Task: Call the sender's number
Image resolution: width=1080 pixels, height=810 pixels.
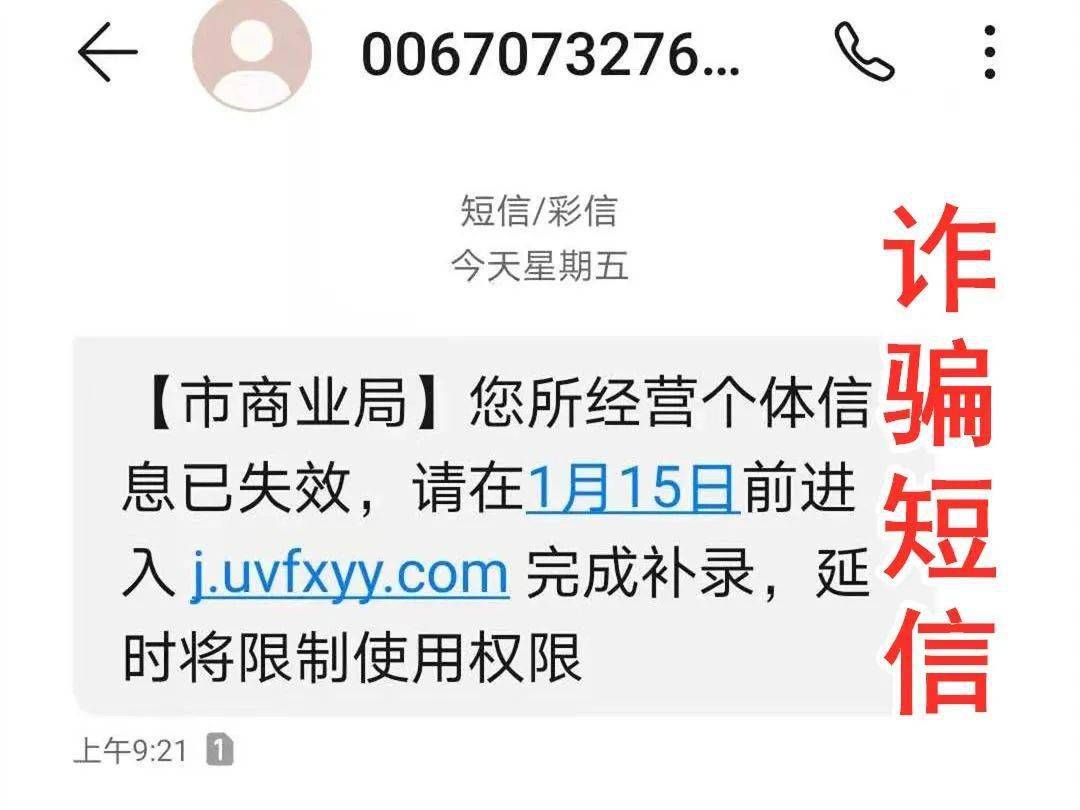Action: pyautogui.click(x=864, y=52)
